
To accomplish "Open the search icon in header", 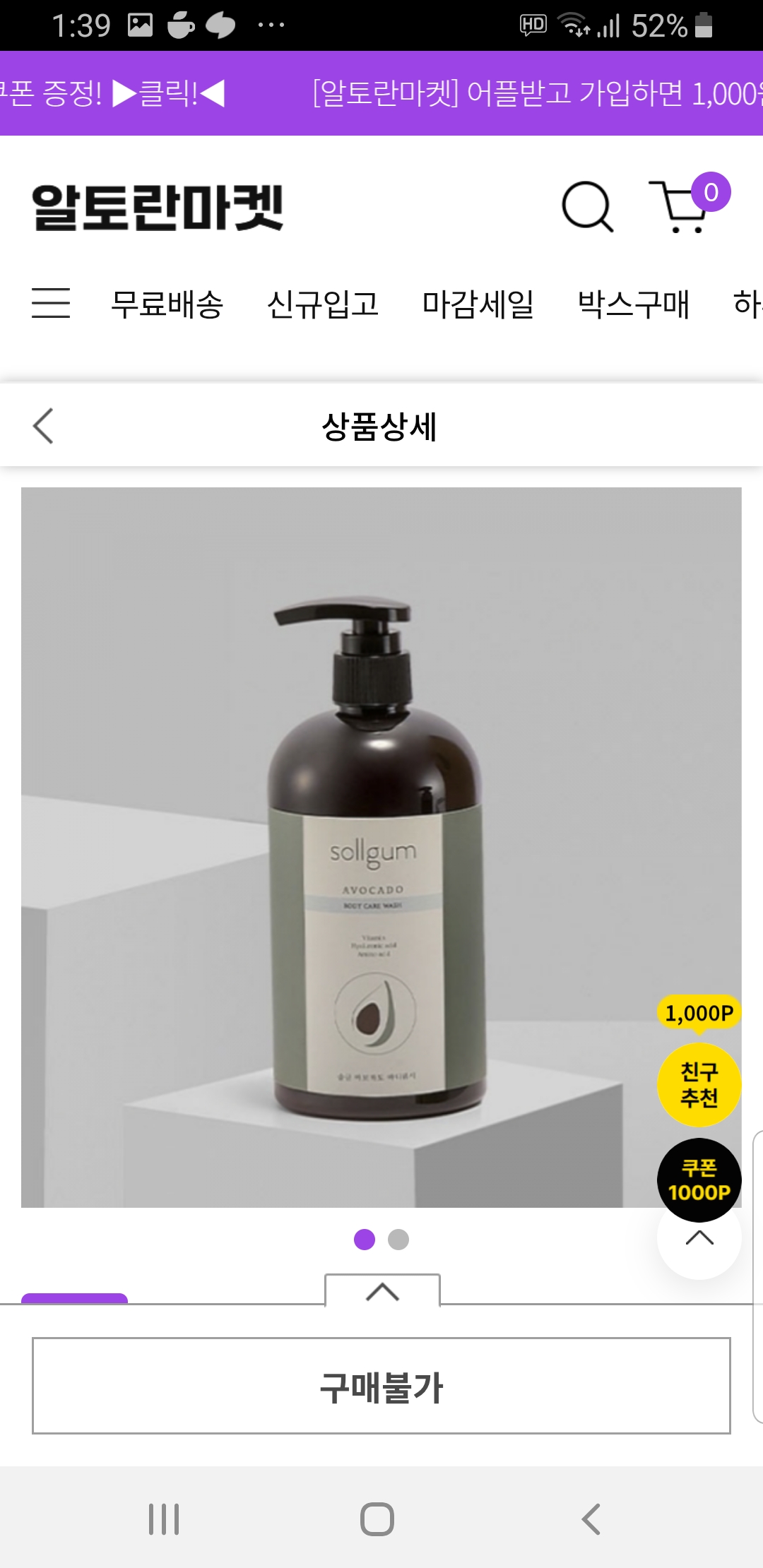I will tap(586, 207).
